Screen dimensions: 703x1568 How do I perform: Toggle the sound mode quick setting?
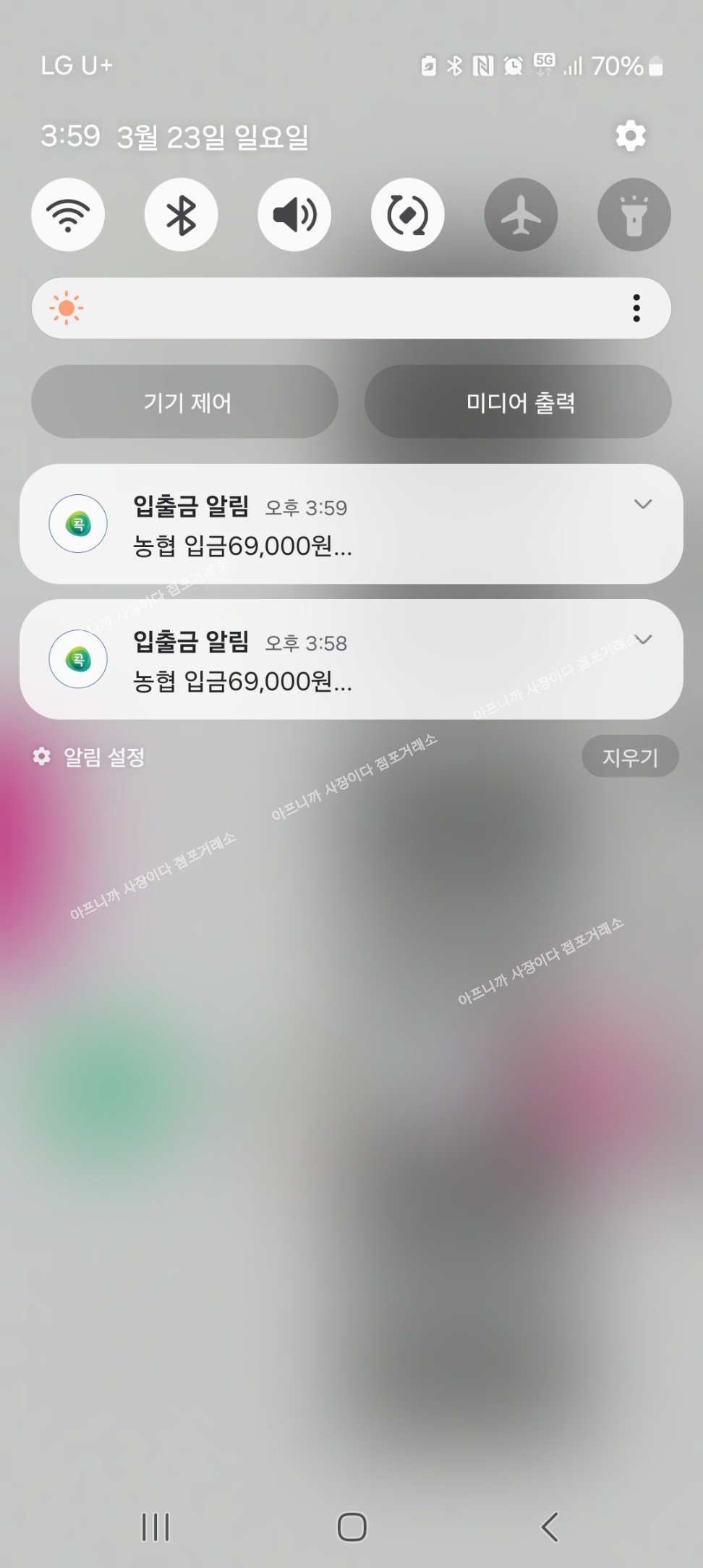click(x=294, y=215)
